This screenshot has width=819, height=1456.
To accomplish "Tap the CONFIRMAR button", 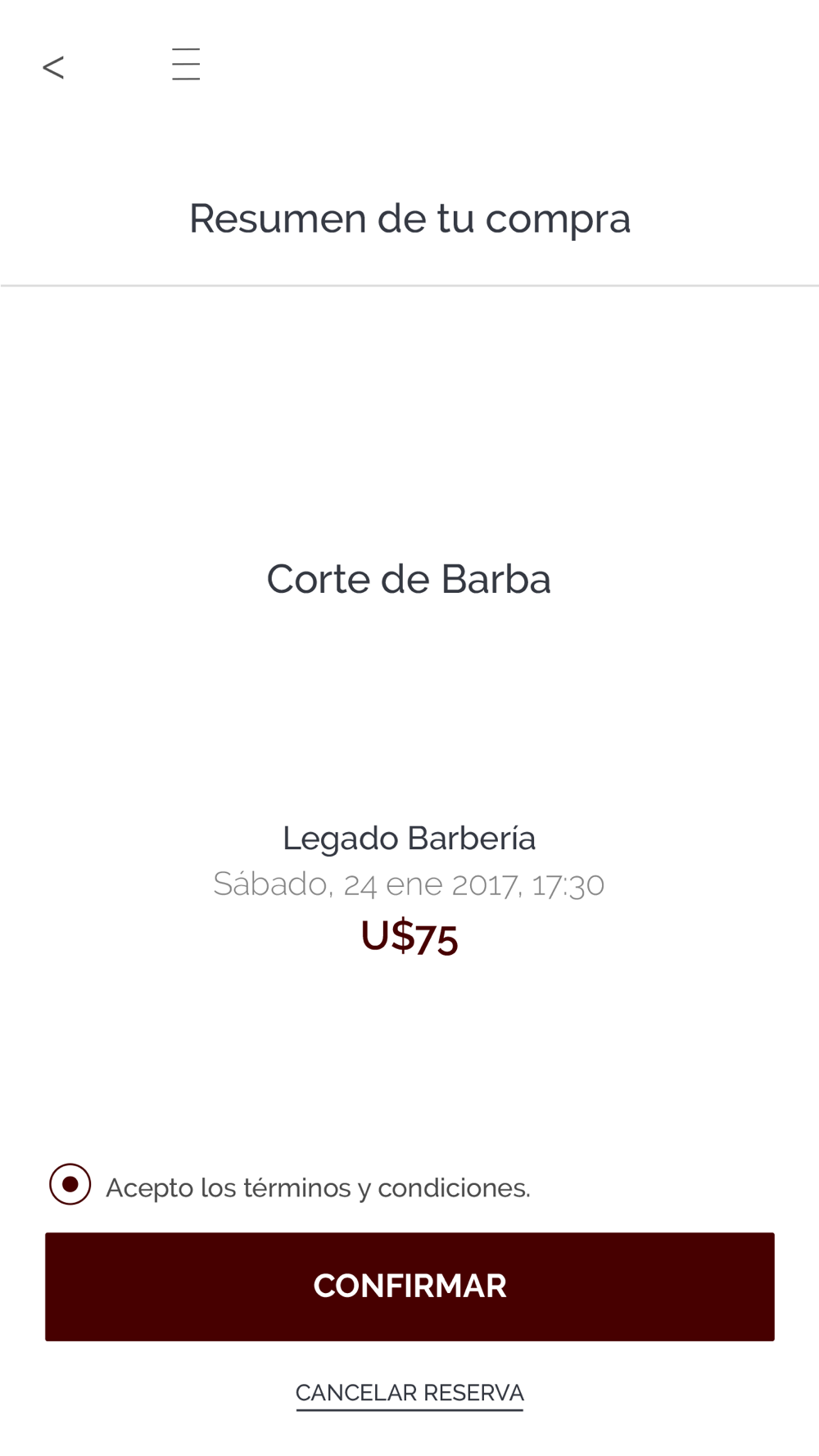I will point(409,1286).
